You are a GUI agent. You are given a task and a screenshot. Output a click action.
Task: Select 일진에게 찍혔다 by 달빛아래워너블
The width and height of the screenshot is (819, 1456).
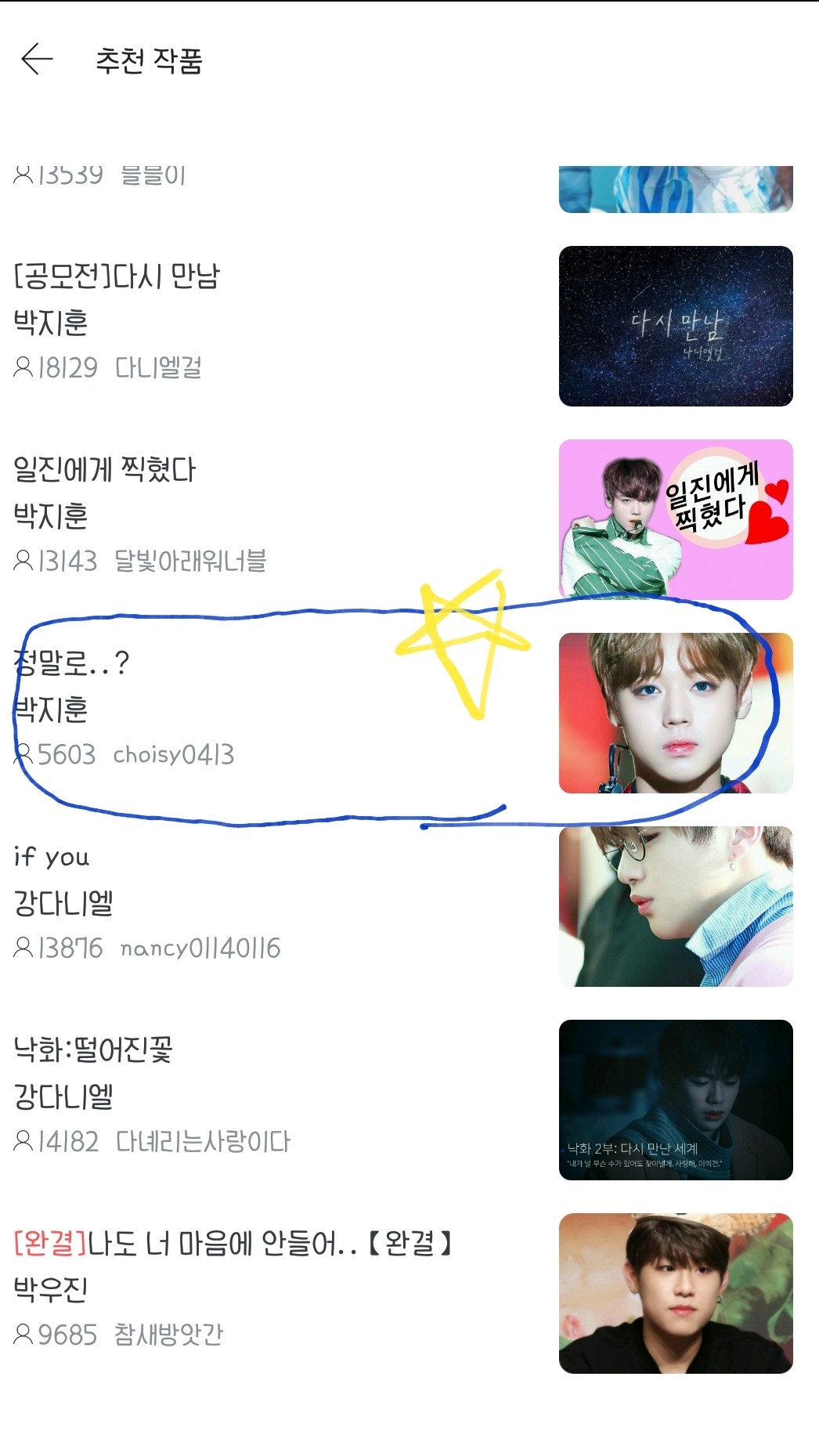click(x=105, y=470)
